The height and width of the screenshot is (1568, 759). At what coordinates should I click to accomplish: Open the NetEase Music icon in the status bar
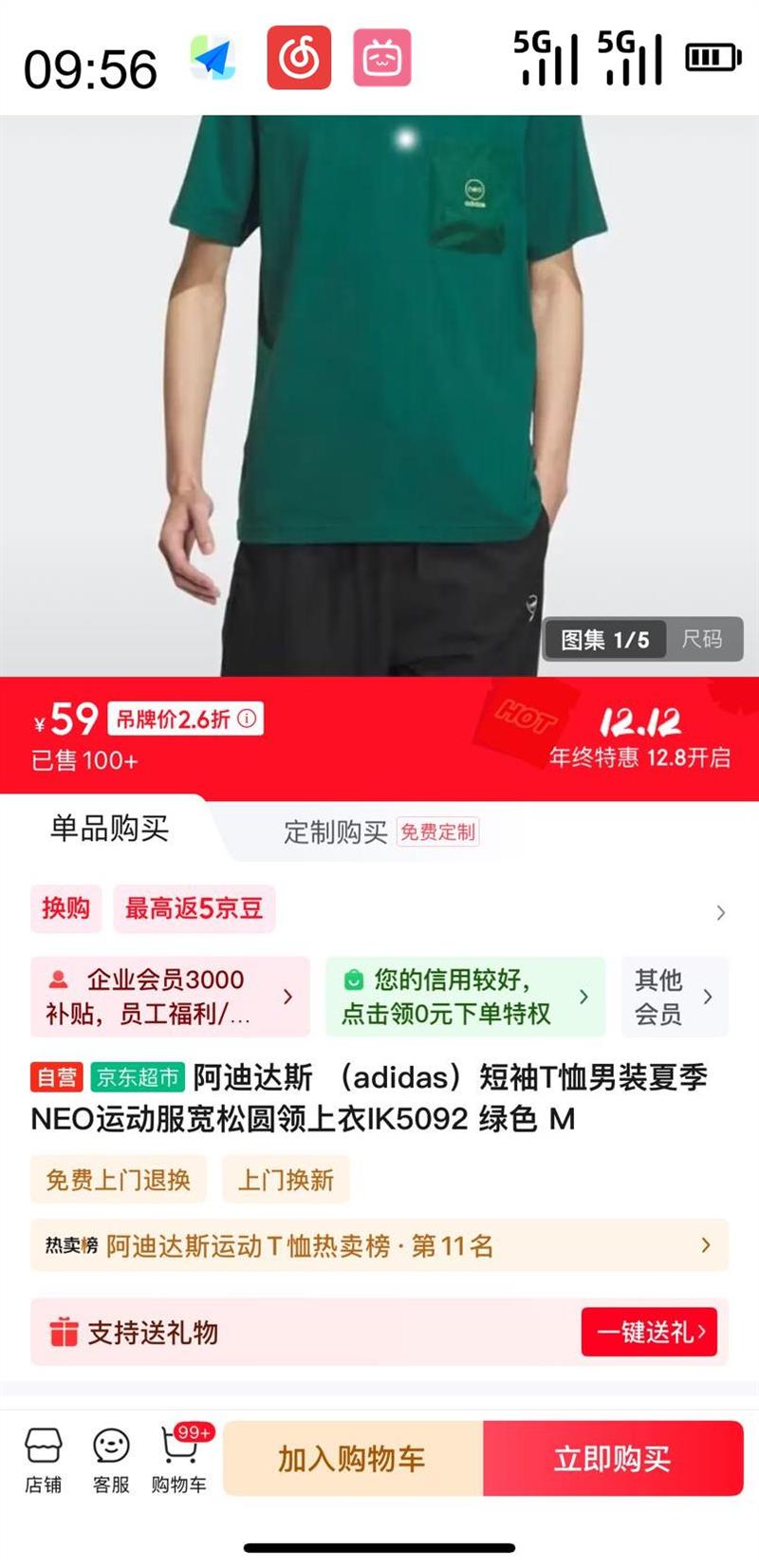pyautogui.click(x=299, y=59)
